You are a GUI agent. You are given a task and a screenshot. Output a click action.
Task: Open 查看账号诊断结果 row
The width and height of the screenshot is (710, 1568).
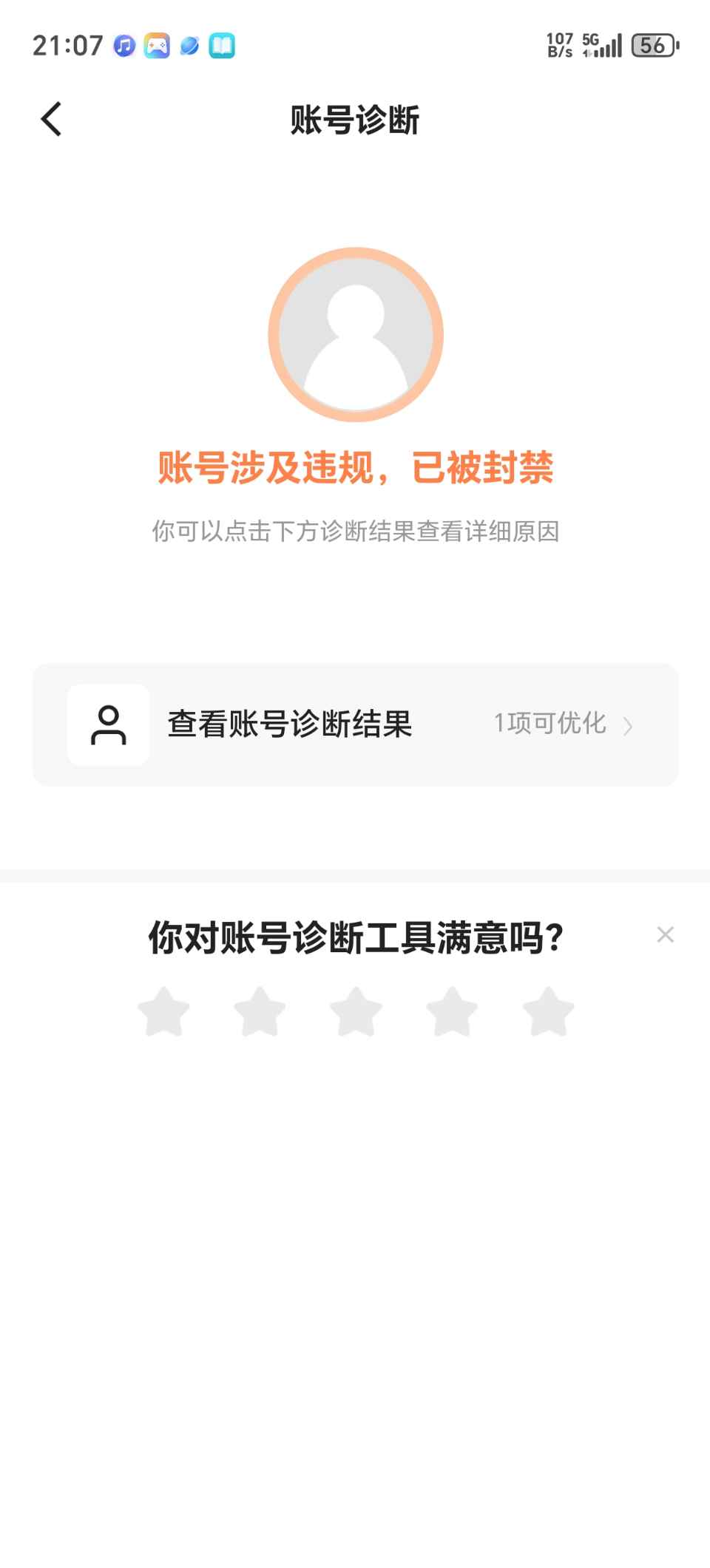tap(355, 724)
